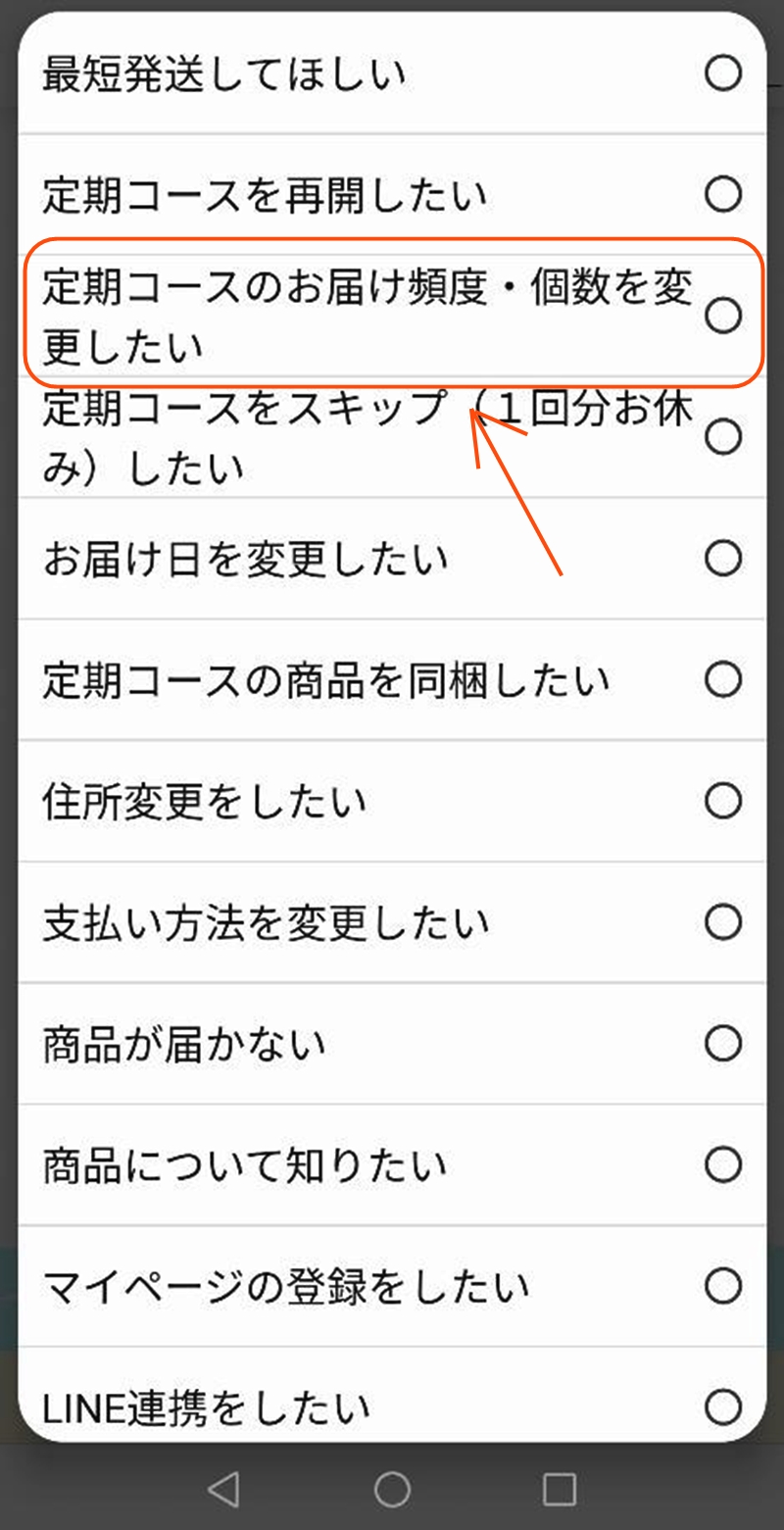
Task: Select the お届け日を変更したい radio button
Action: pyautogui.click(x=723, y=559)
